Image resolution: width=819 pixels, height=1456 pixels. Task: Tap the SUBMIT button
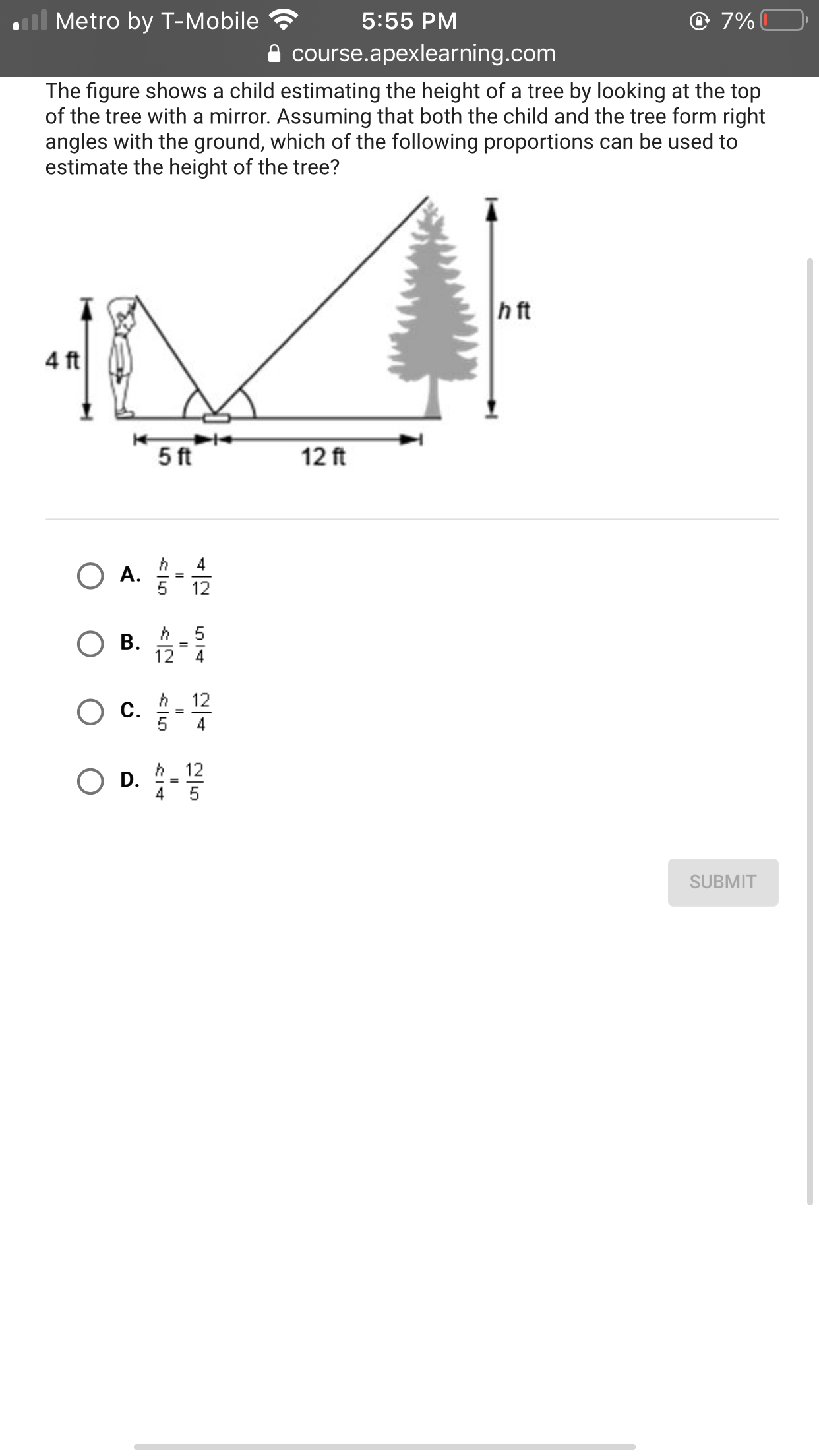[x=723, y=882]
